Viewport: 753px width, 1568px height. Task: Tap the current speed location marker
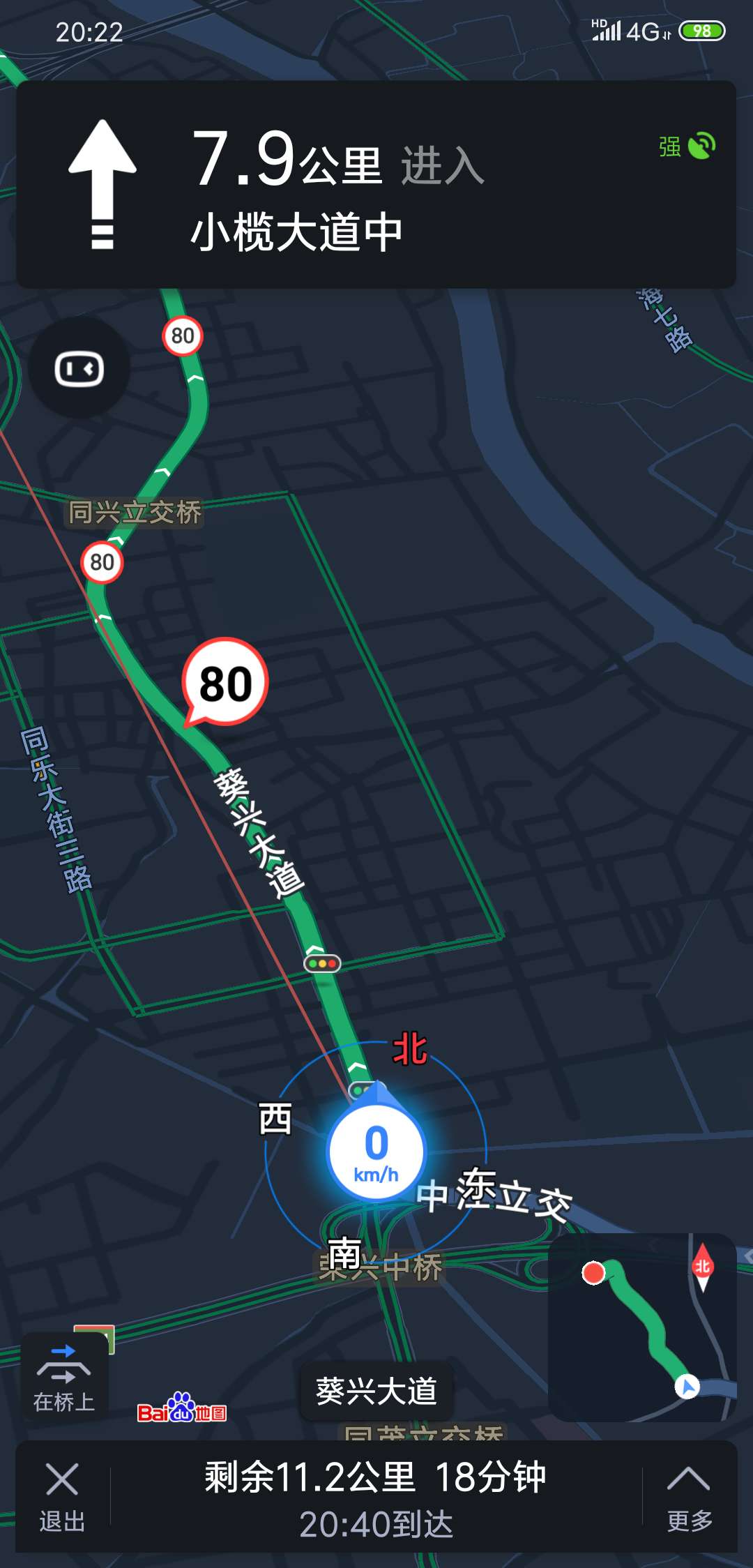tap(376, 1152)
